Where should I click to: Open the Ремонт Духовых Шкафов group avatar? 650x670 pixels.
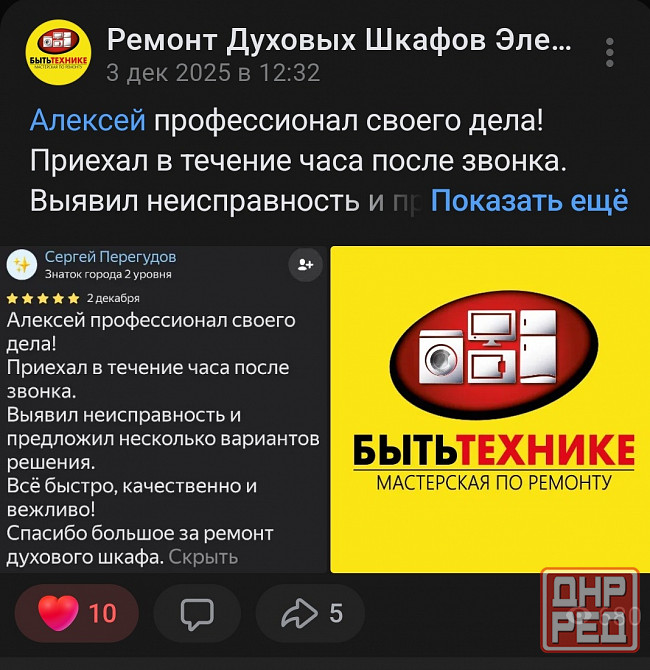(x=57, y=55)
